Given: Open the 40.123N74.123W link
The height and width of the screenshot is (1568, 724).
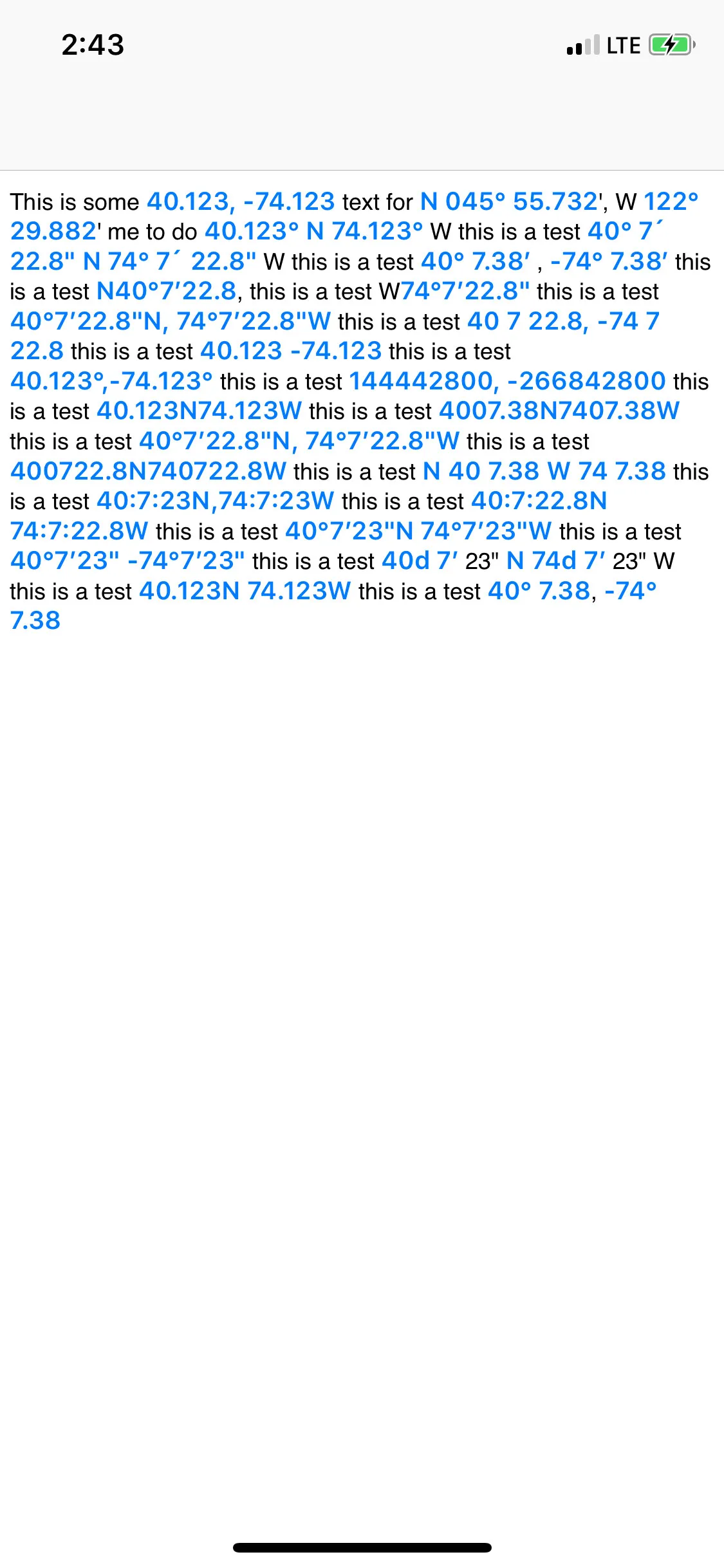Looking at the screenshot, I should 199,411.
